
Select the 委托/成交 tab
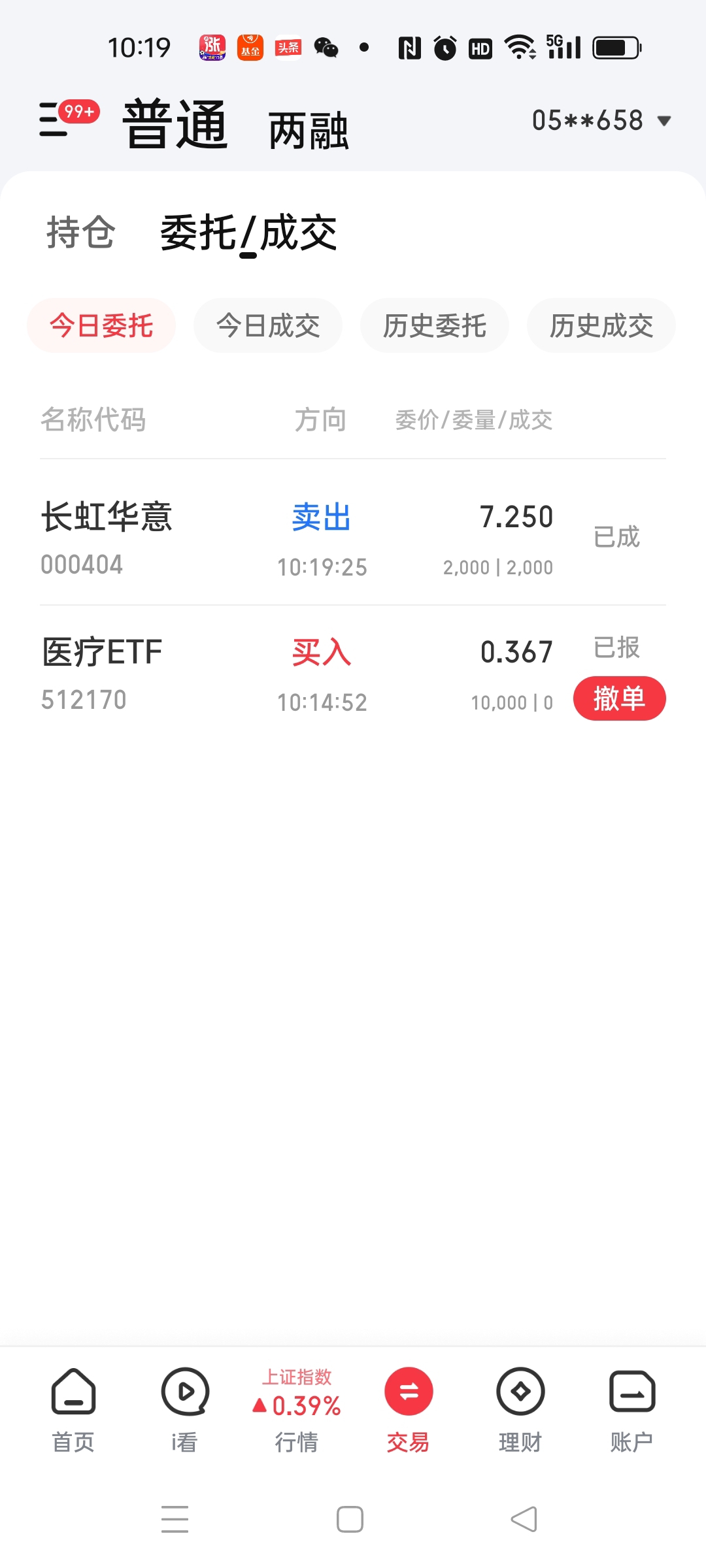pyautogui.click(x=248, y=234)
